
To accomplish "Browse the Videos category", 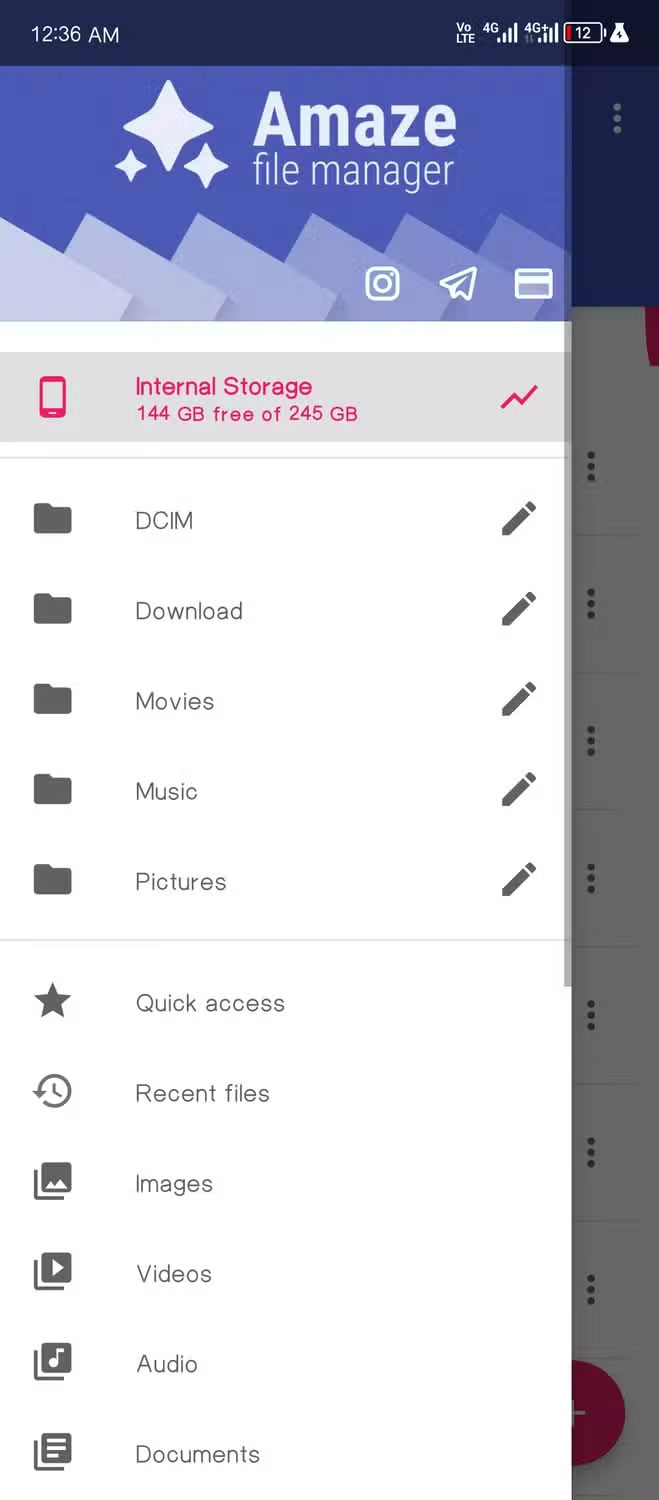I will coord(174,1274).
